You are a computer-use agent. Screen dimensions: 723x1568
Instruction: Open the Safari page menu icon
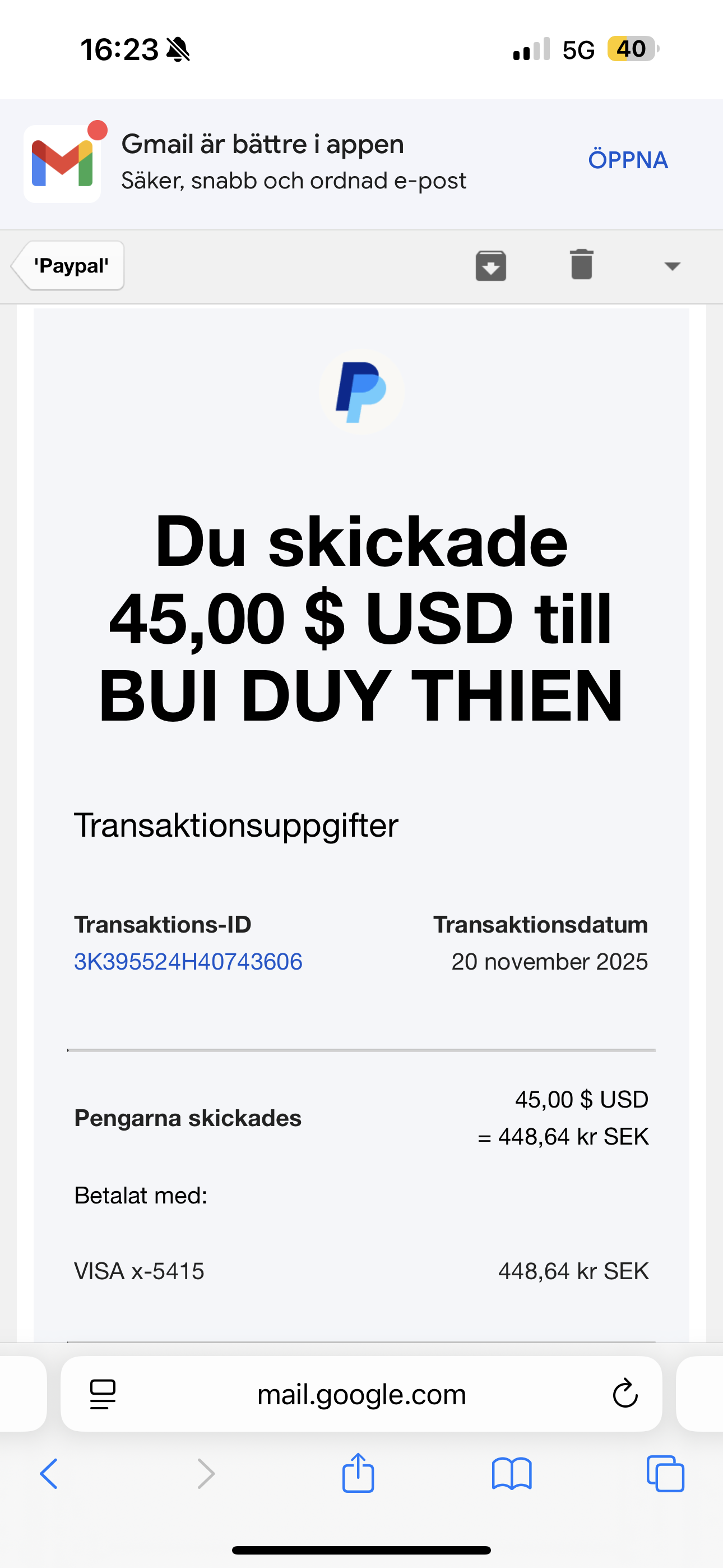(x=102, y=1394)
